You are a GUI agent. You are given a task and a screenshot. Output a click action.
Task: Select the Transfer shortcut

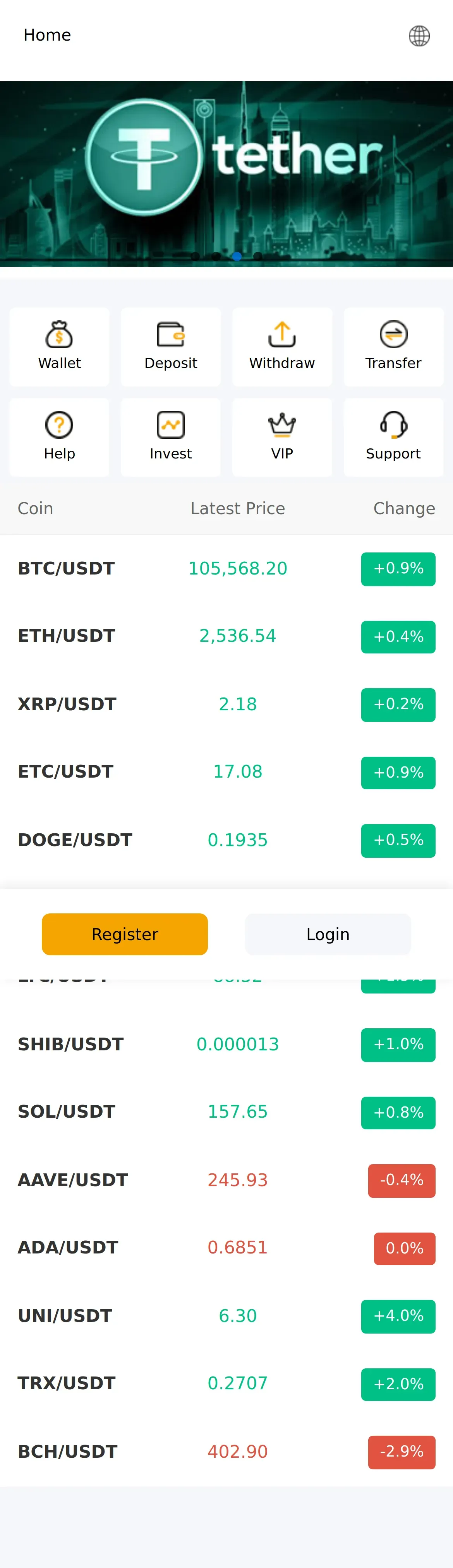[393, 346]
